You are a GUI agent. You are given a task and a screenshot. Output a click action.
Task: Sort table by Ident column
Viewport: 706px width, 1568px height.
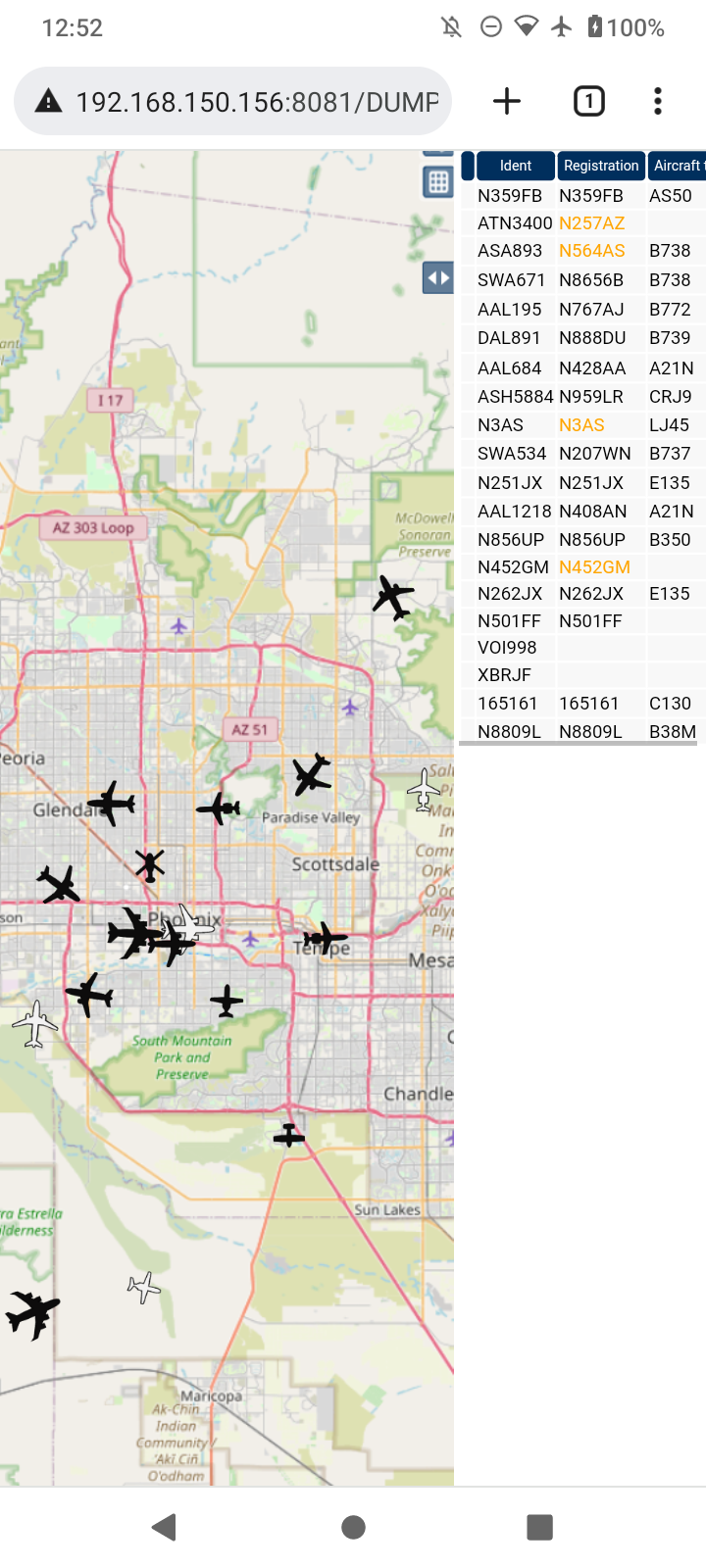coord(516,166)
